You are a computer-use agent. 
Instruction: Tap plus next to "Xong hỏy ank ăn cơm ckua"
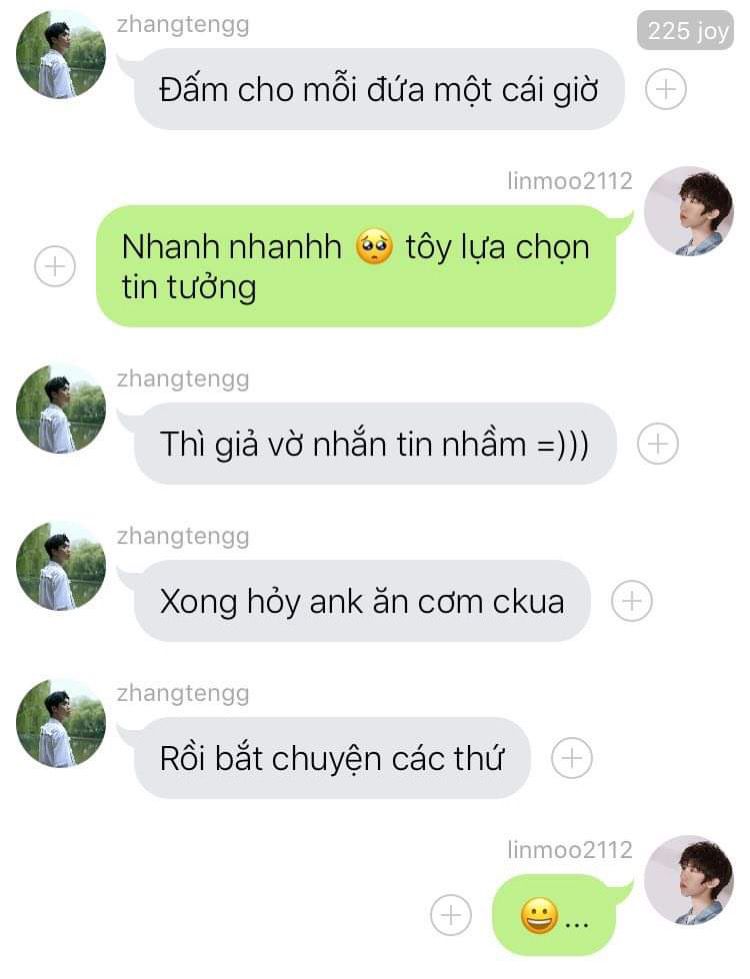632,601
